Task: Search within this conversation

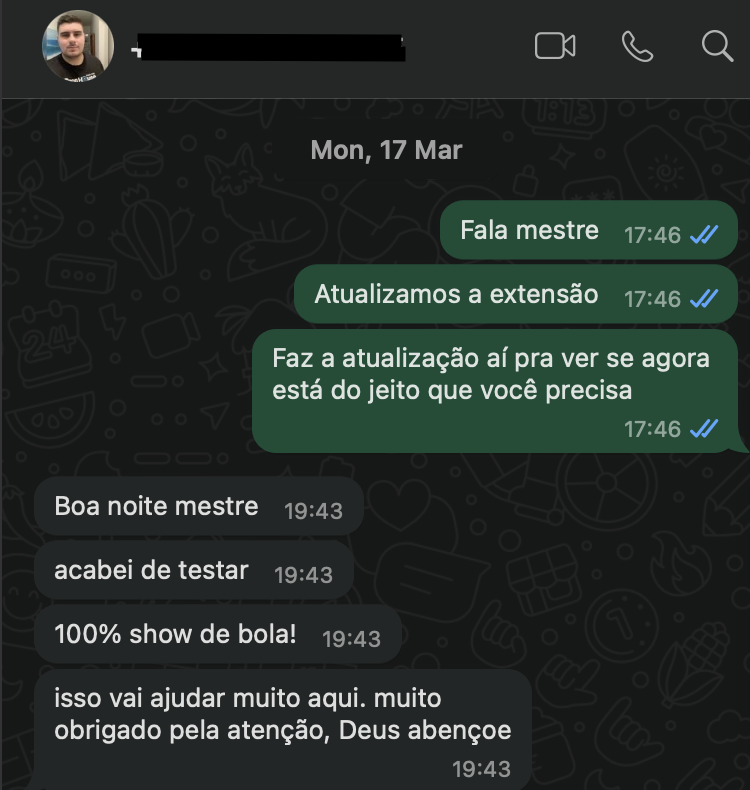Action: (717, 46)
